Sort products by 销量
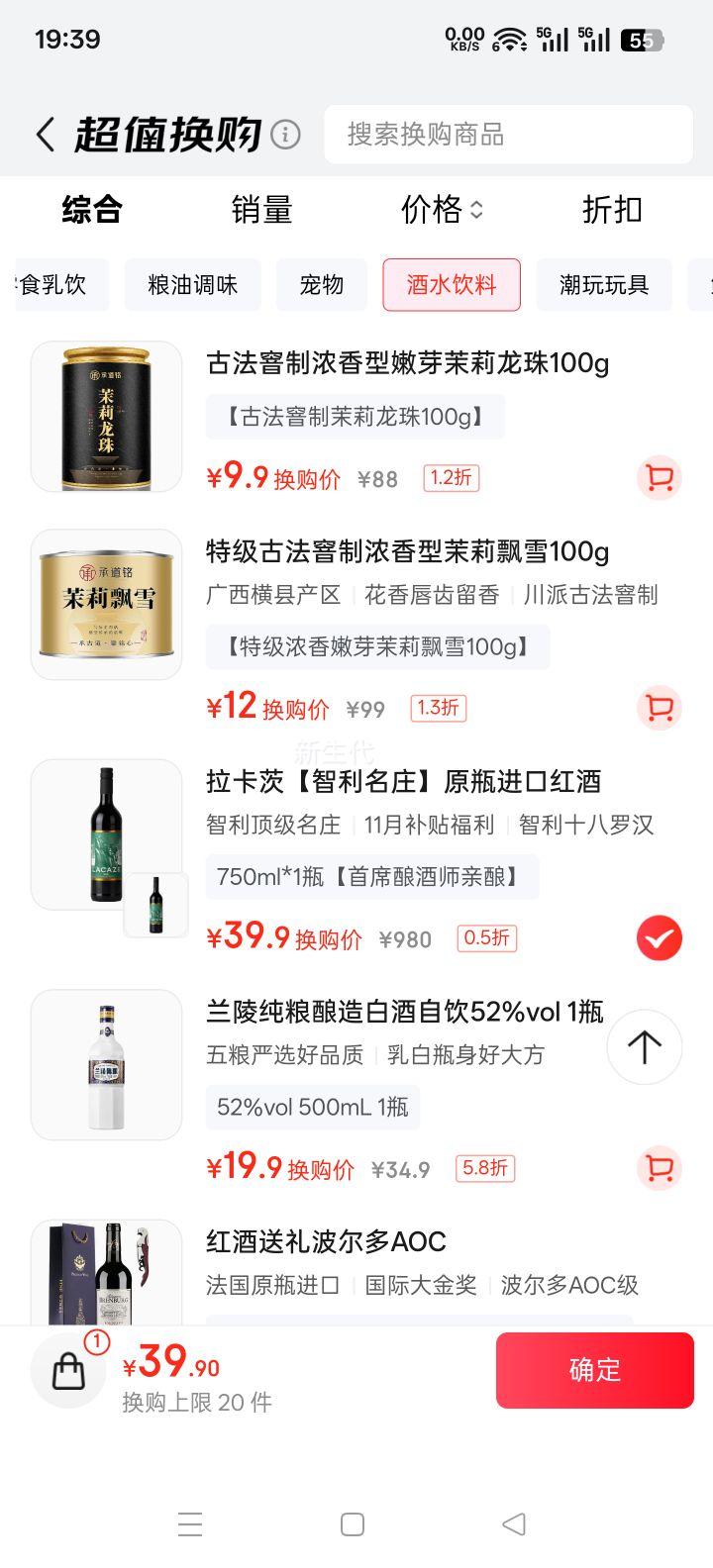 pos(261,210)
